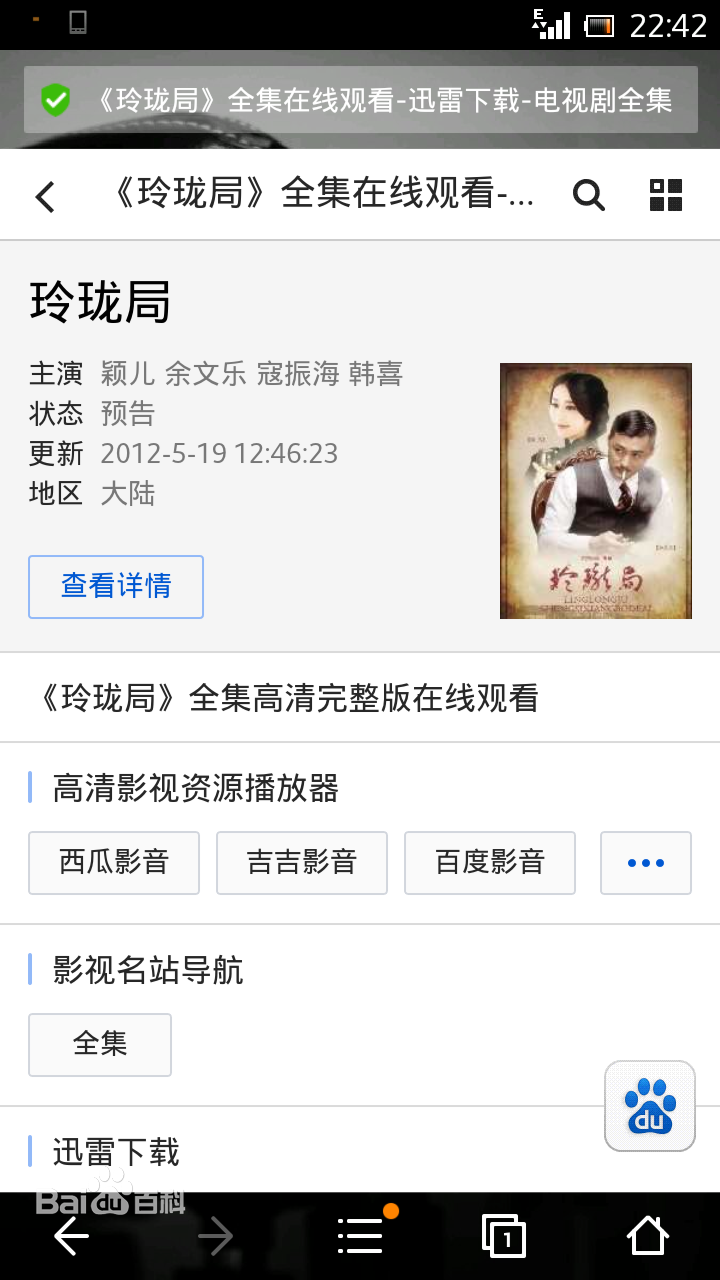Choose the 百度影音 player
This screenshot has width=720, height=1280.
click(x=489, y=862)
